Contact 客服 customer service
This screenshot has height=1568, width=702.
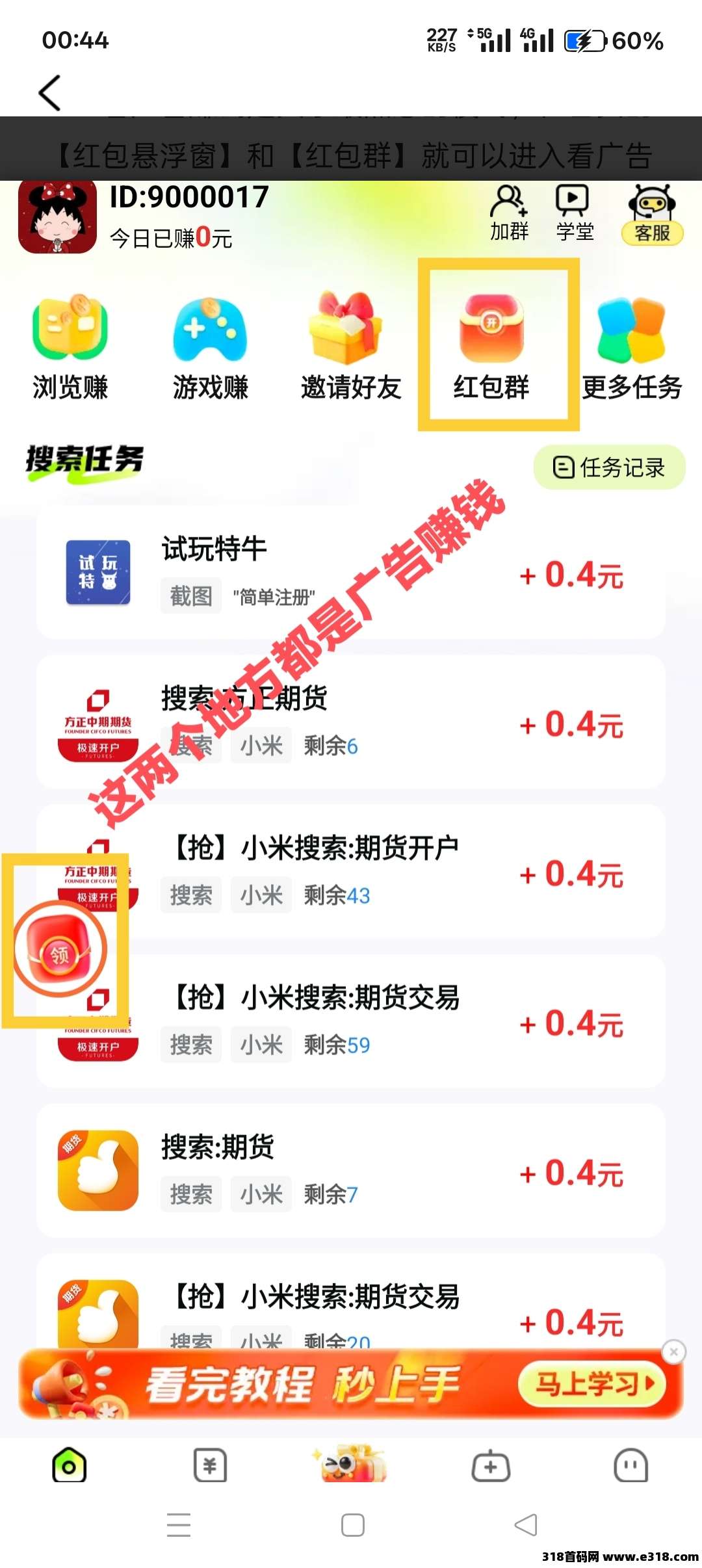pyautogui.click(x=652, y=215)
